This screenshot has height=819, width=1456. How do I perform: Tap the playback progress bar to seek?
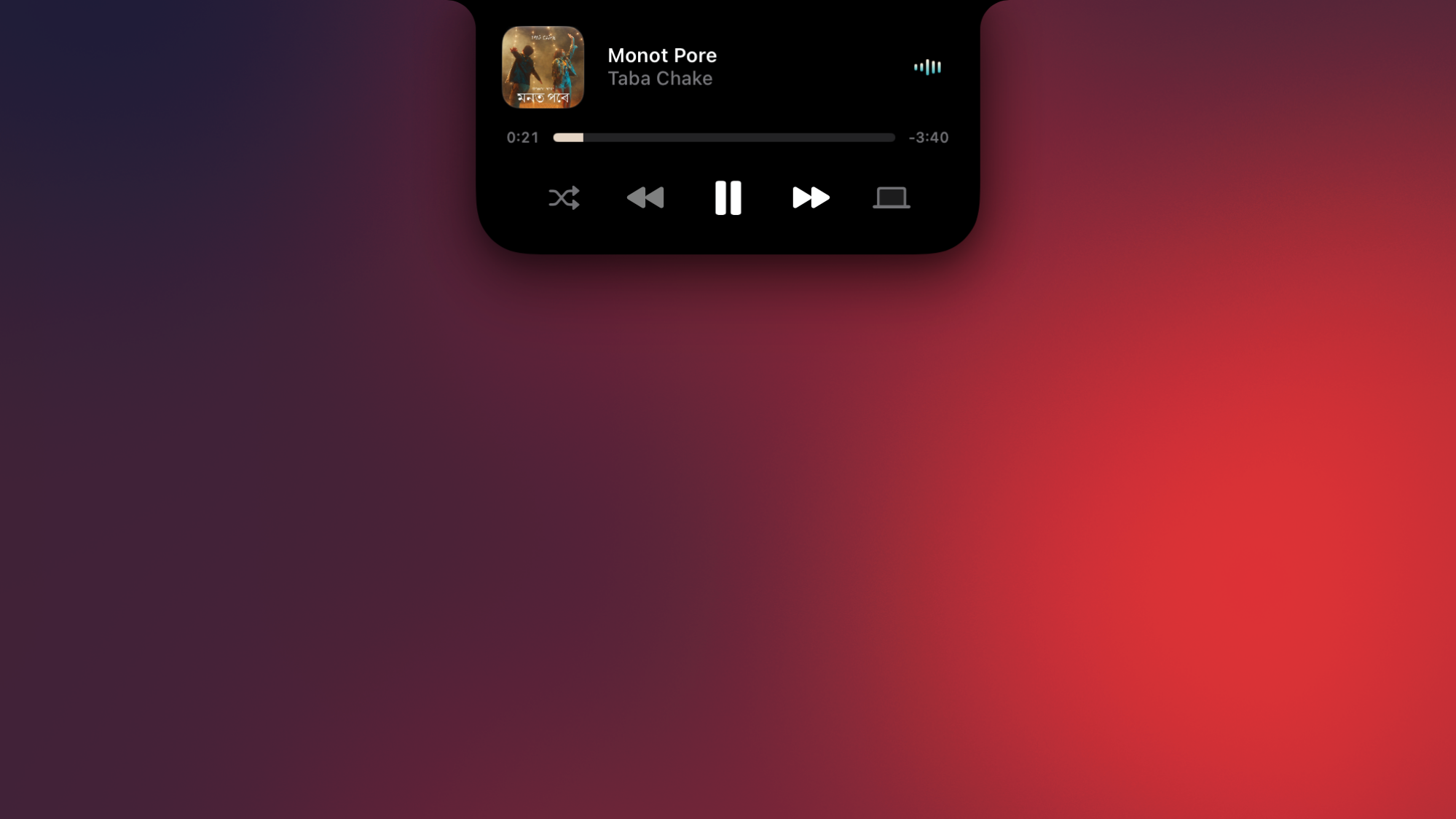pyautogui.click(x=723, y=138)
